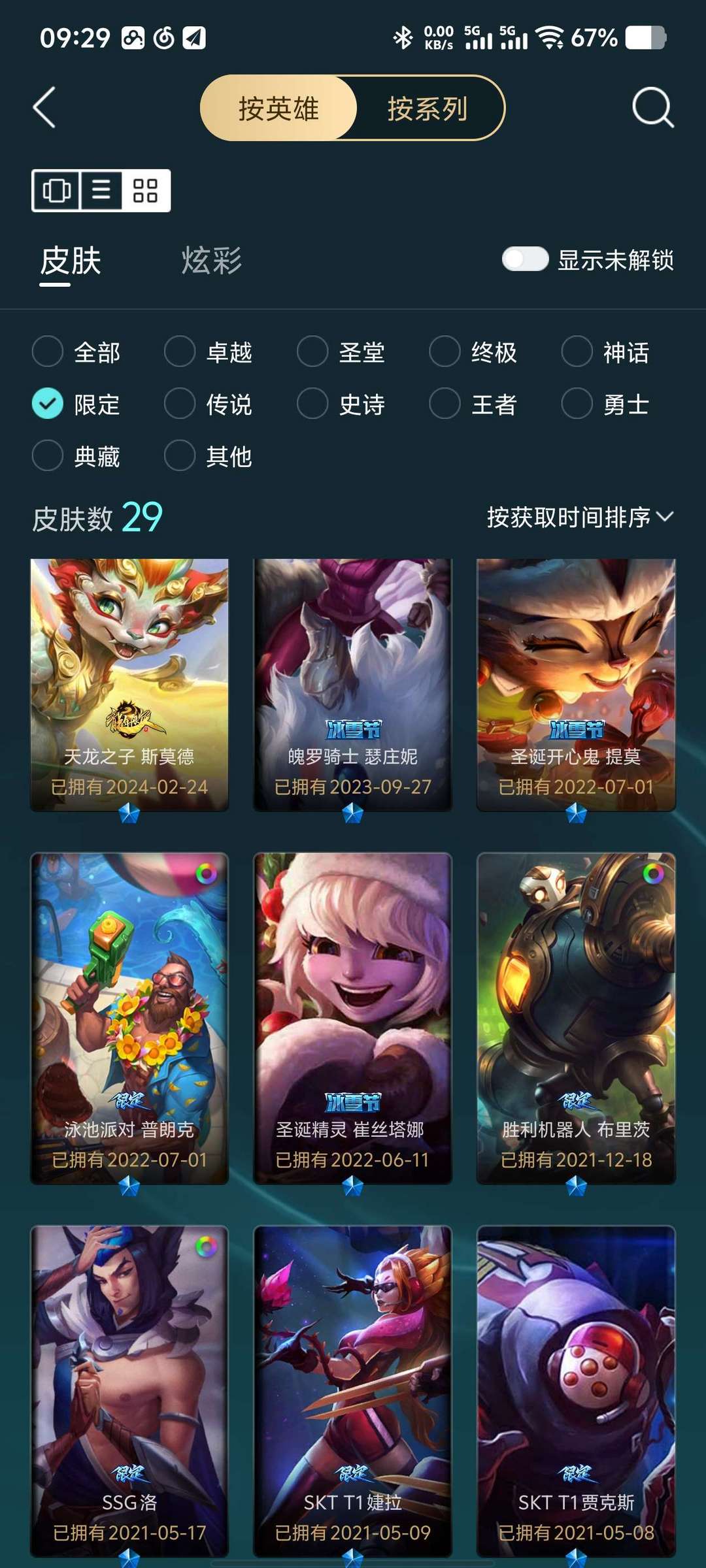Open the 天龙之子 斯莫德 skin card
This screenshot has width=706, height=1568.
coord(129,685)
